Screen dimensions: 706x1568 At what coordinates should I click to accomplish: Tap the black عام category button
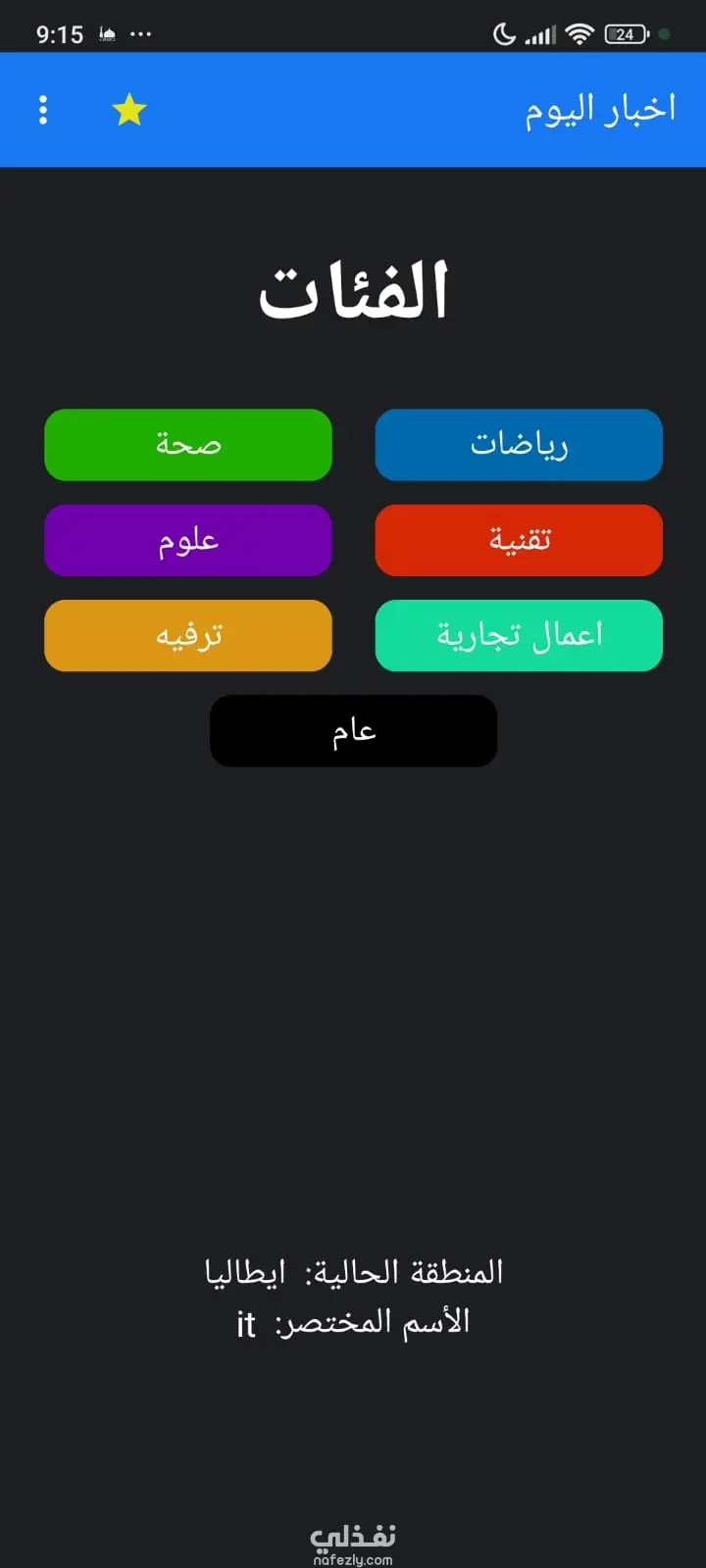coord(353,731)
